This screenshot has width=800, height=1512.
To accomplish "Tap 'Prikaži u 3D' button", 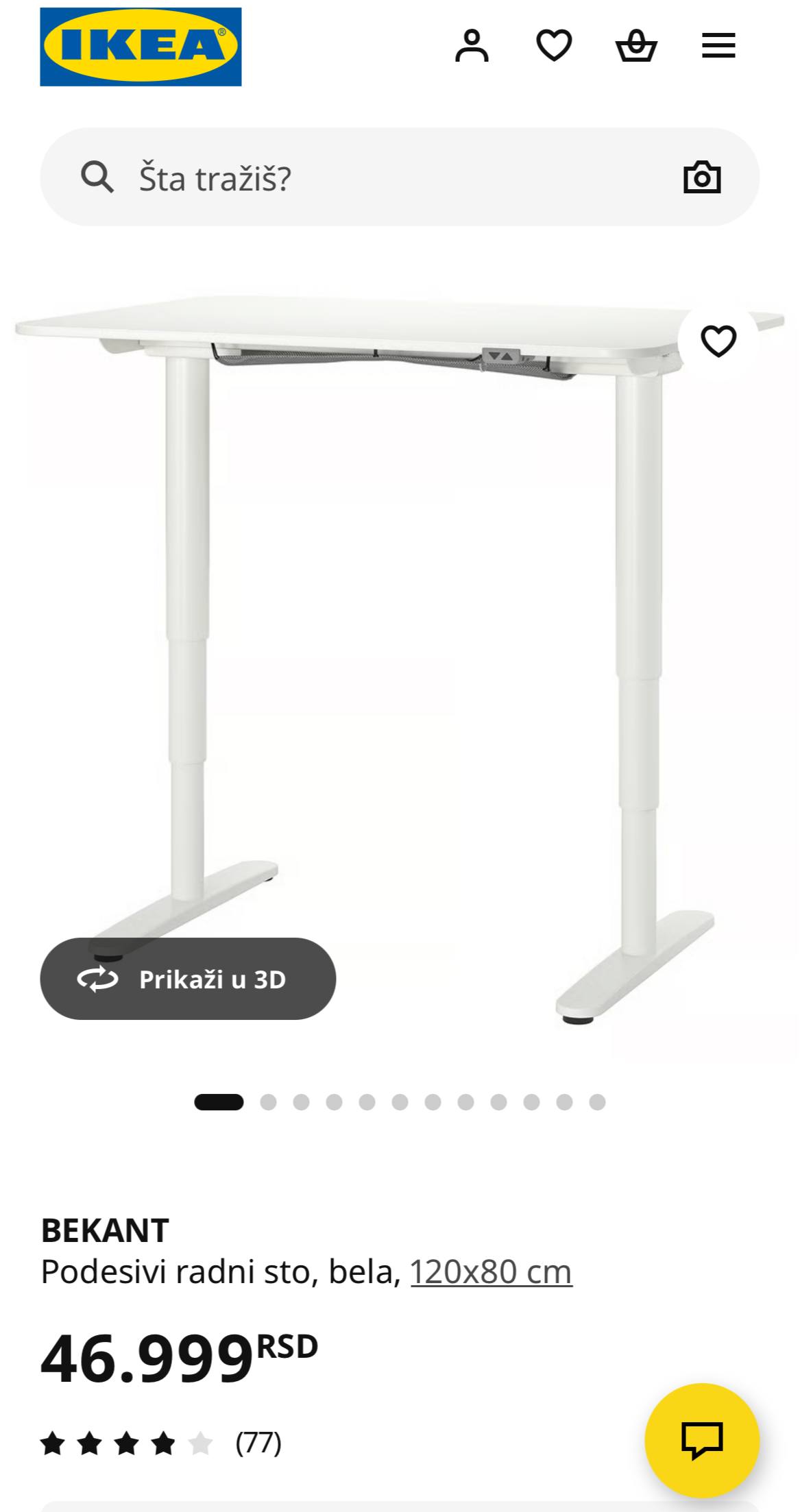I will 188,979.
